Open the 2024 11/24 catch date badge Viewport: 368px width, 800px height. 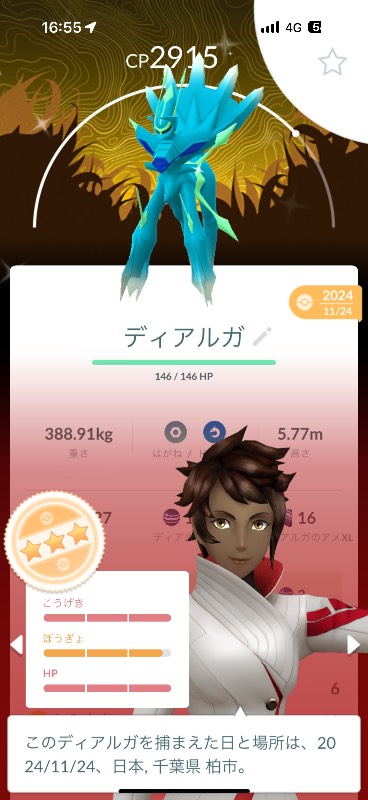click(x=323, y=302)
